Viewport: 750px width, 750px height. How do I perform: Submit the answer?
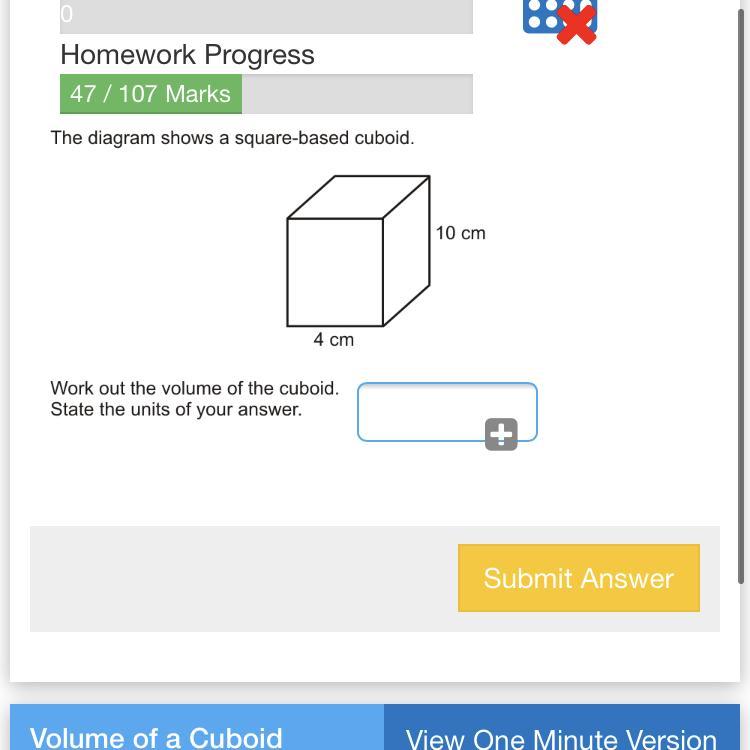pyautogui.click(x=579, y=578)
